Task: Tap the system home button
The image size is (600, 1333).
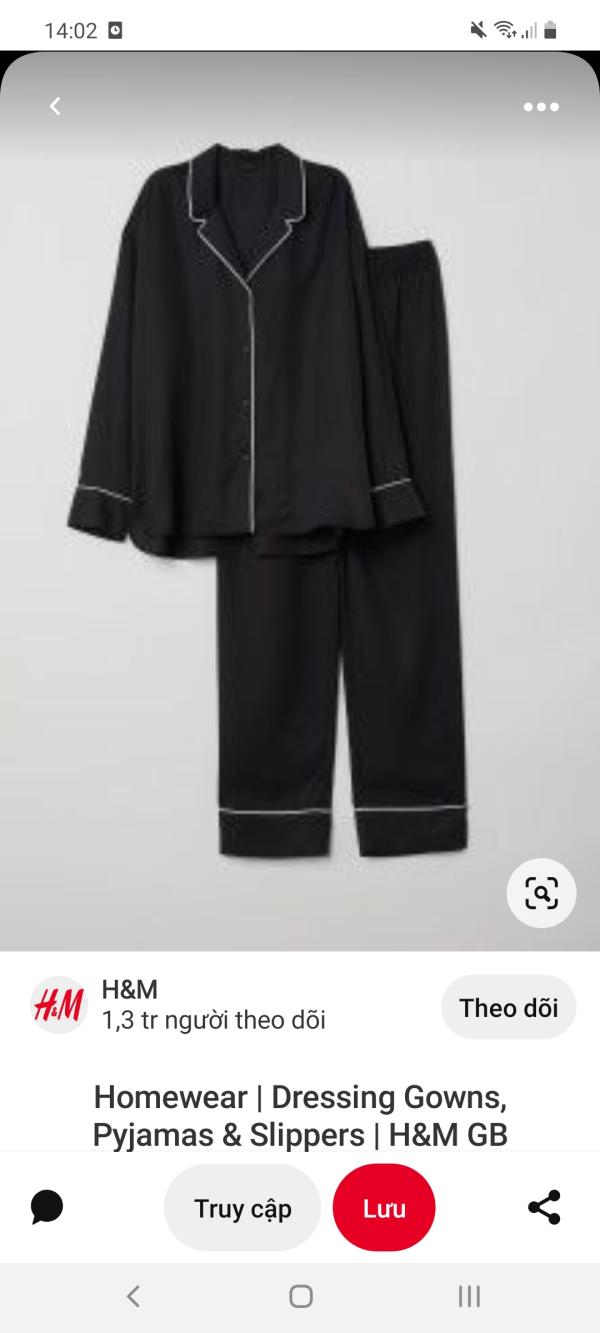Action: click(x=301, y=1297)
